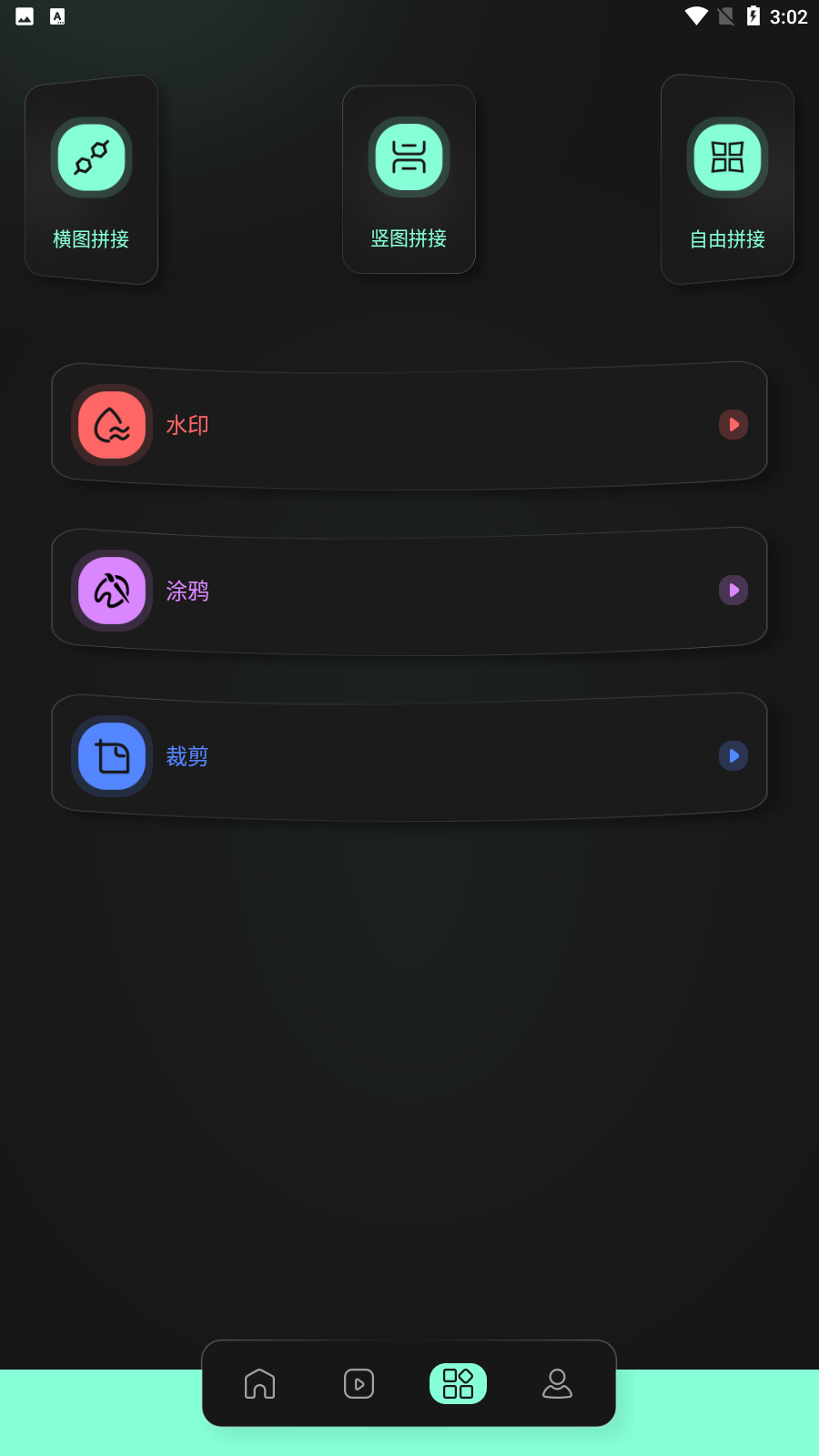This screenshot has height=1456, width=819.
Task: Click the 自由拼接 text label
Action: pyautogui.click(x=727, y=238)
